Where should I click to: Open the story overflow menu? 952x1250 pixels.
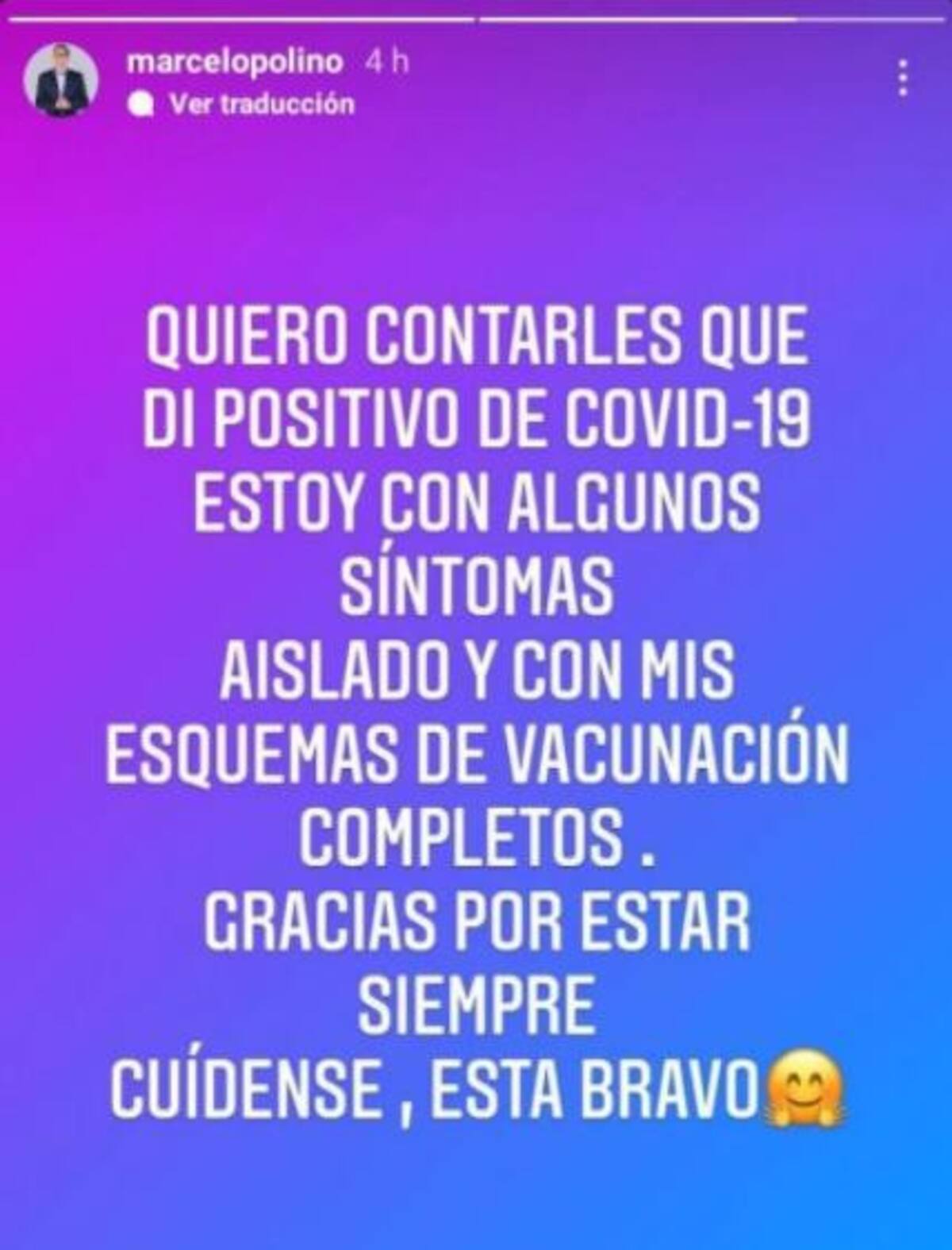tap(902, 79)
